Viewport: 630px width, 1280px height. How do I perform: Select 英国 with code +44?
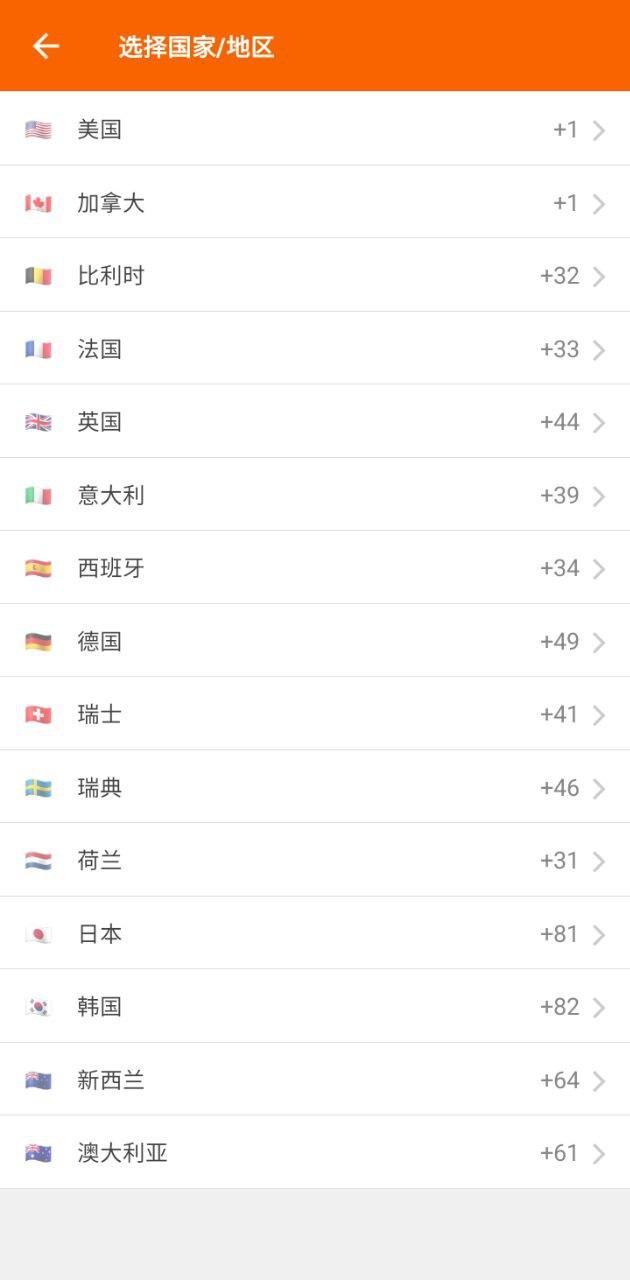click(x=315, y=422)
